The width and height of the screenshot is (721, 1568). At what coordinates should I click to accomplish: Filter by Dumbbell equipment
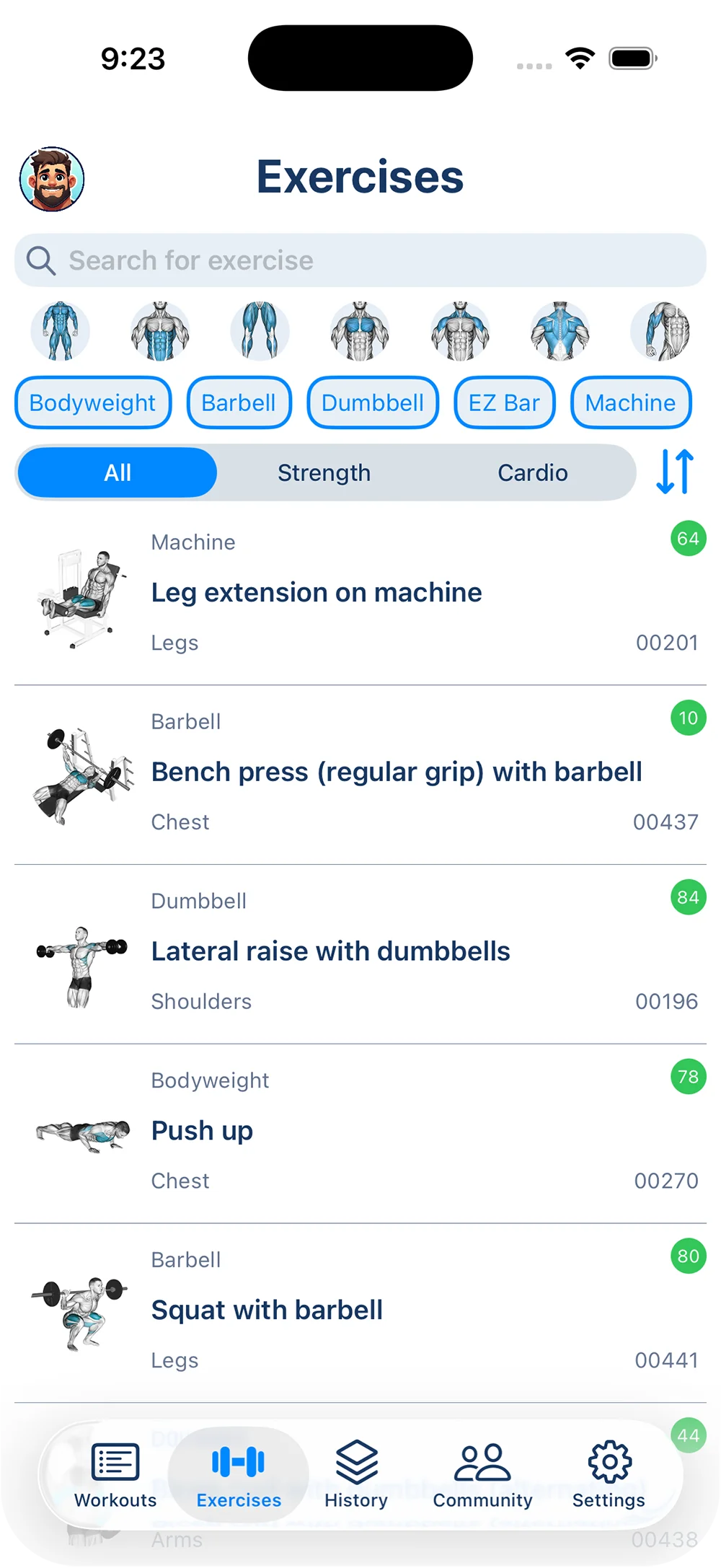click(x=373, y=402)
